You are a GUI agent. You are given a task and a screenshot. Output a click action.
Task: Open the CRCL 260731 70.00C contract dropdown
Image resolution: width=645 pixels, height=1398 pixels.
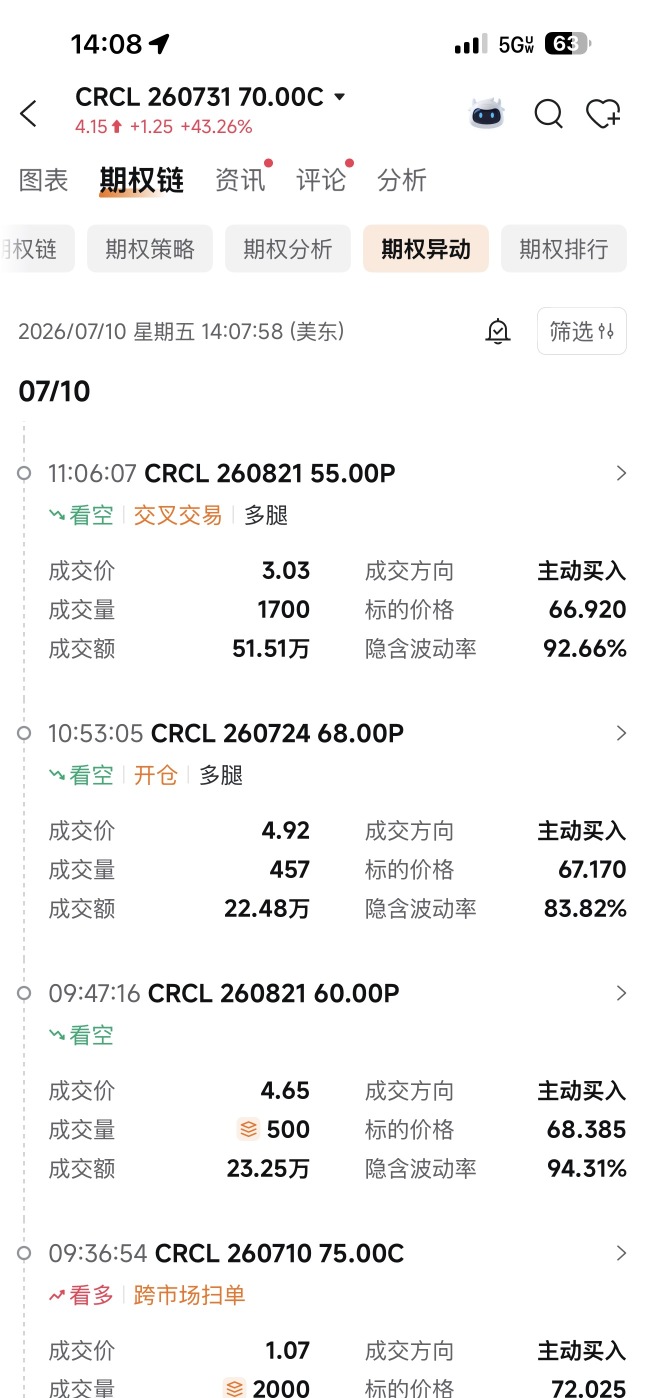point(211,97)
